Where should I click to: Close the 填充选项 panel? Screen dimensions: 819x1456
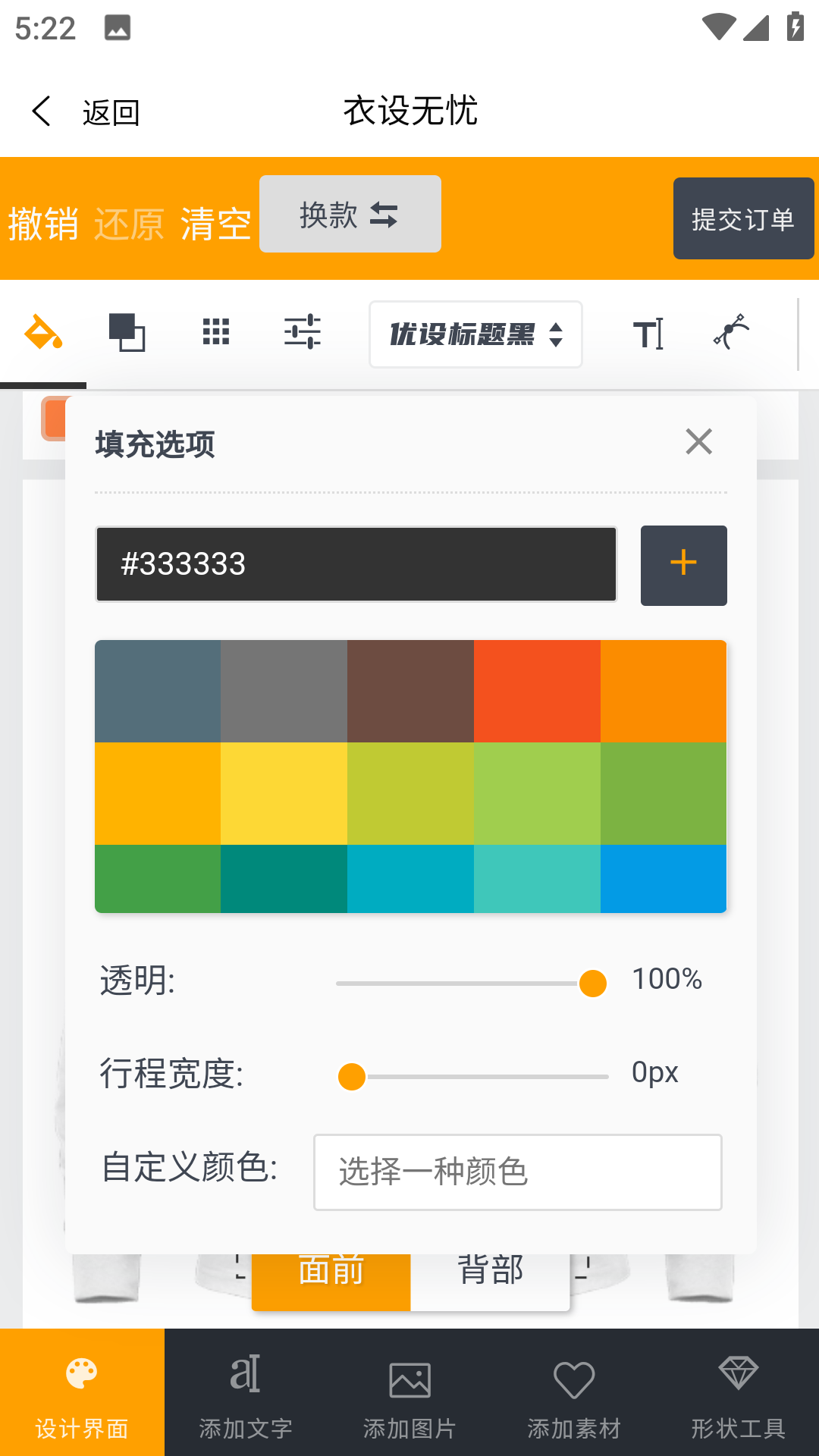pyautogui.click(x=698, y=441)
